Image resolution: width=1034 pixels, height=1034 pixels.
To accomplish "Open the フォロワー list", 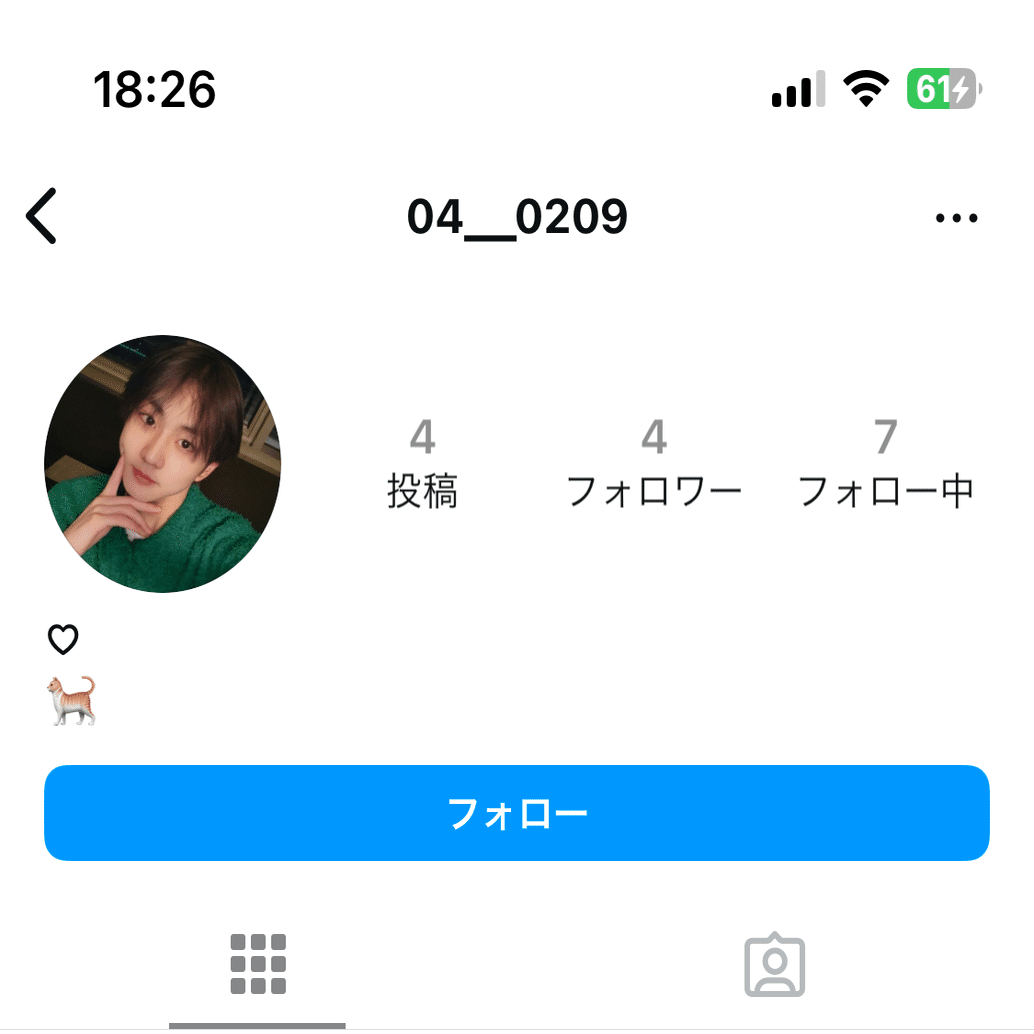I will click(654, 464).
